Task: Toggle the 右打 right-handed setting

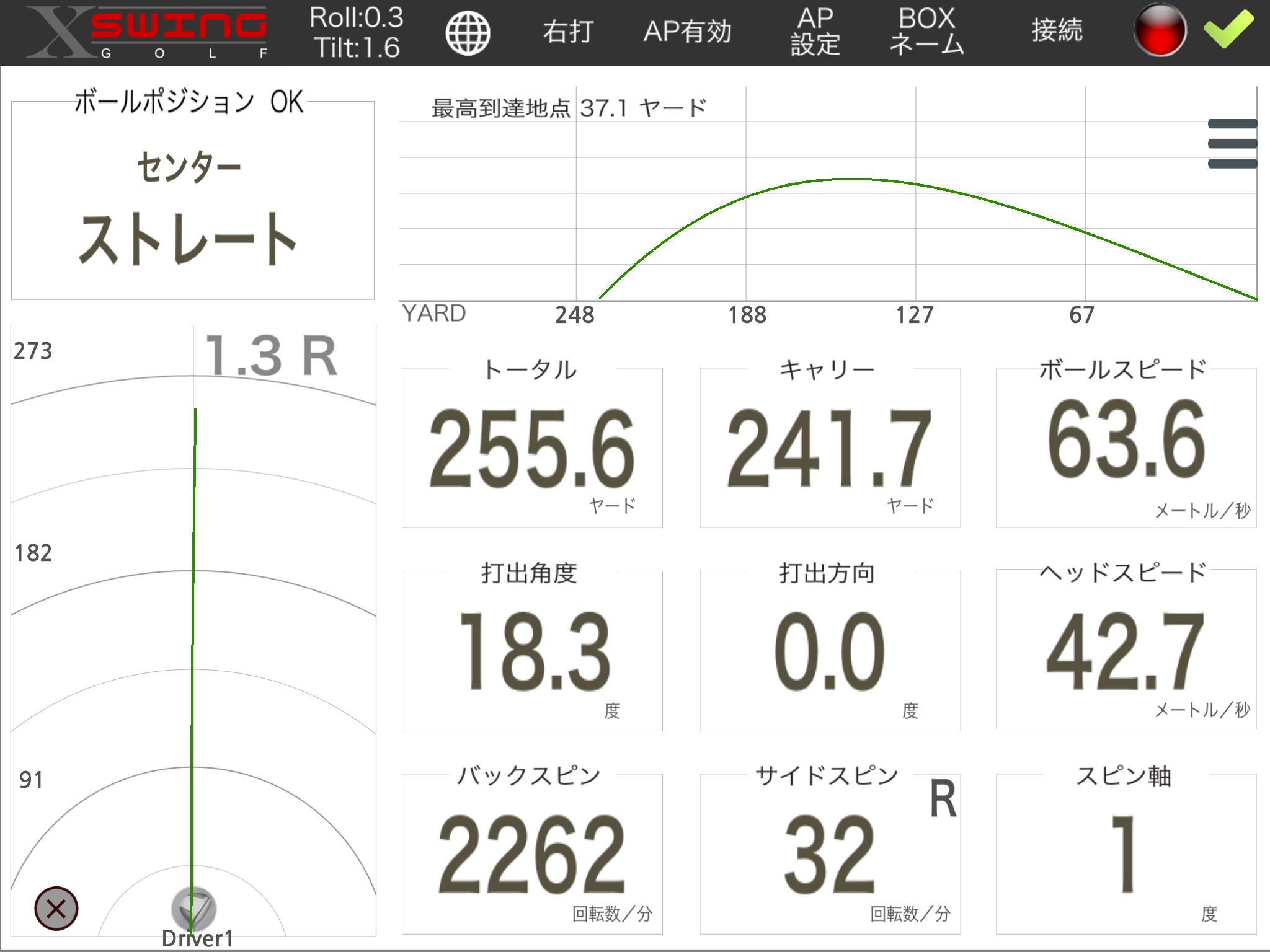Action: (x=568, y=32)
